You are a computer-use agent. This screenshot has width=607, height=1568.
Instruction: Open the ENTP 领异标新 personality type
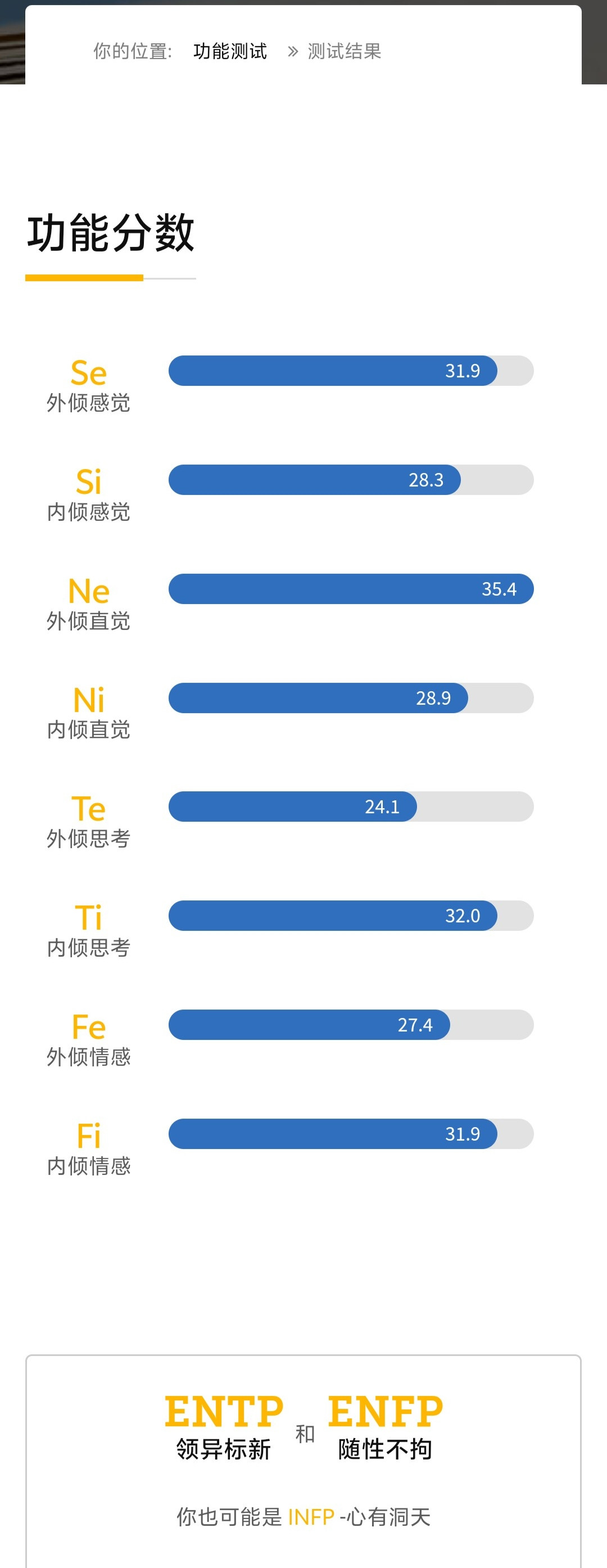click(224, 1427)
